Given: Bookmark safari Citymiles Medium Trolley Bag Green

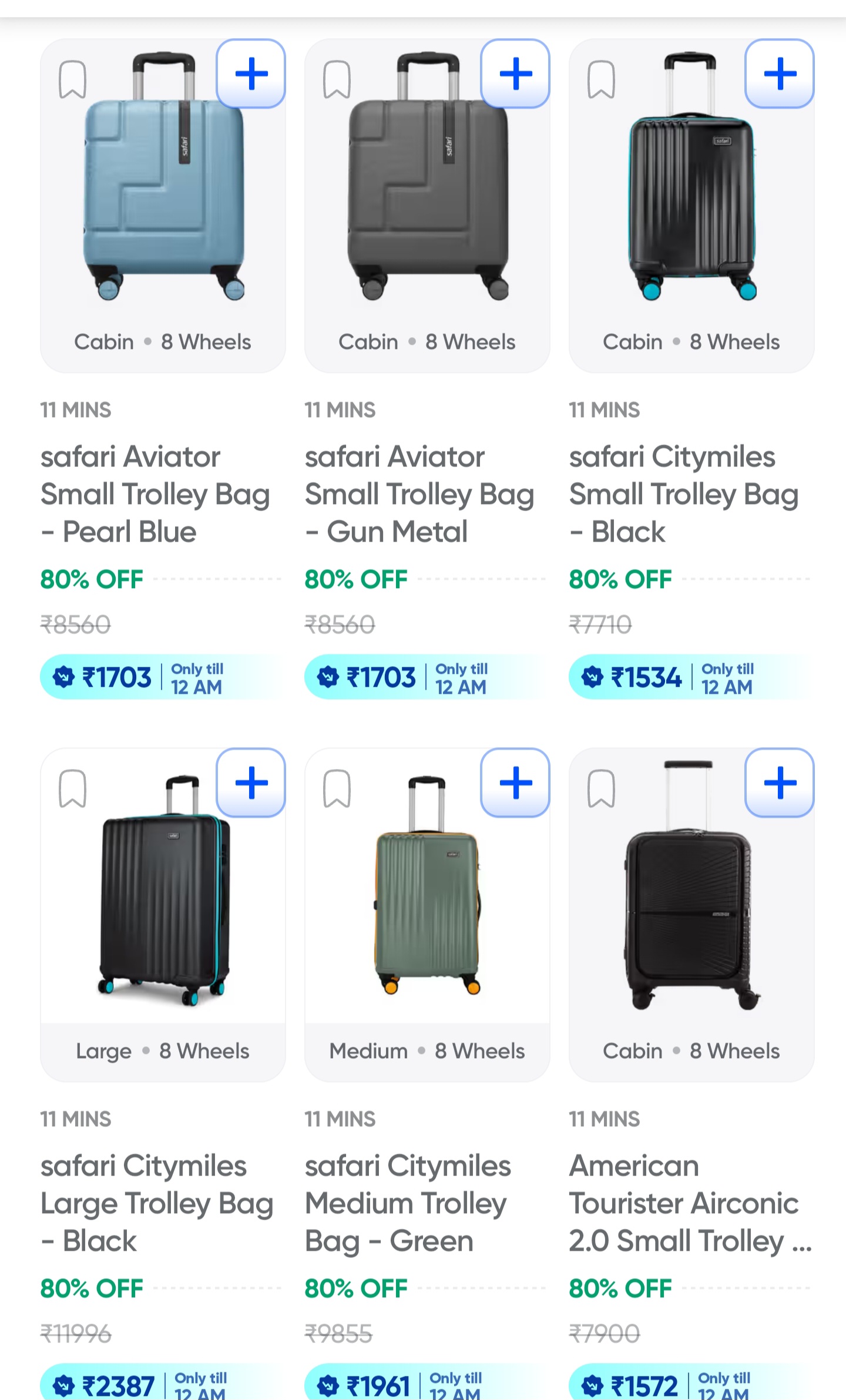Looking at the screenshot, I should tap(337, 788).
